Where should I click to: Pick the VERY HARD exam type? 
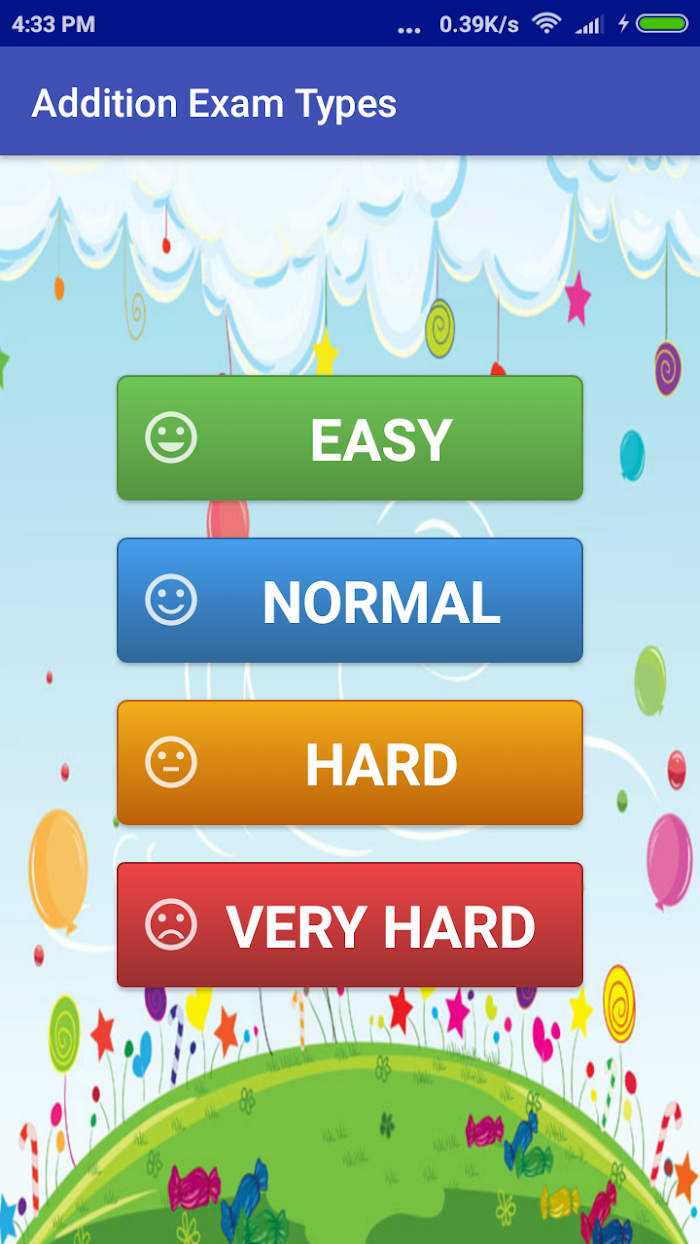coord(350,925)
